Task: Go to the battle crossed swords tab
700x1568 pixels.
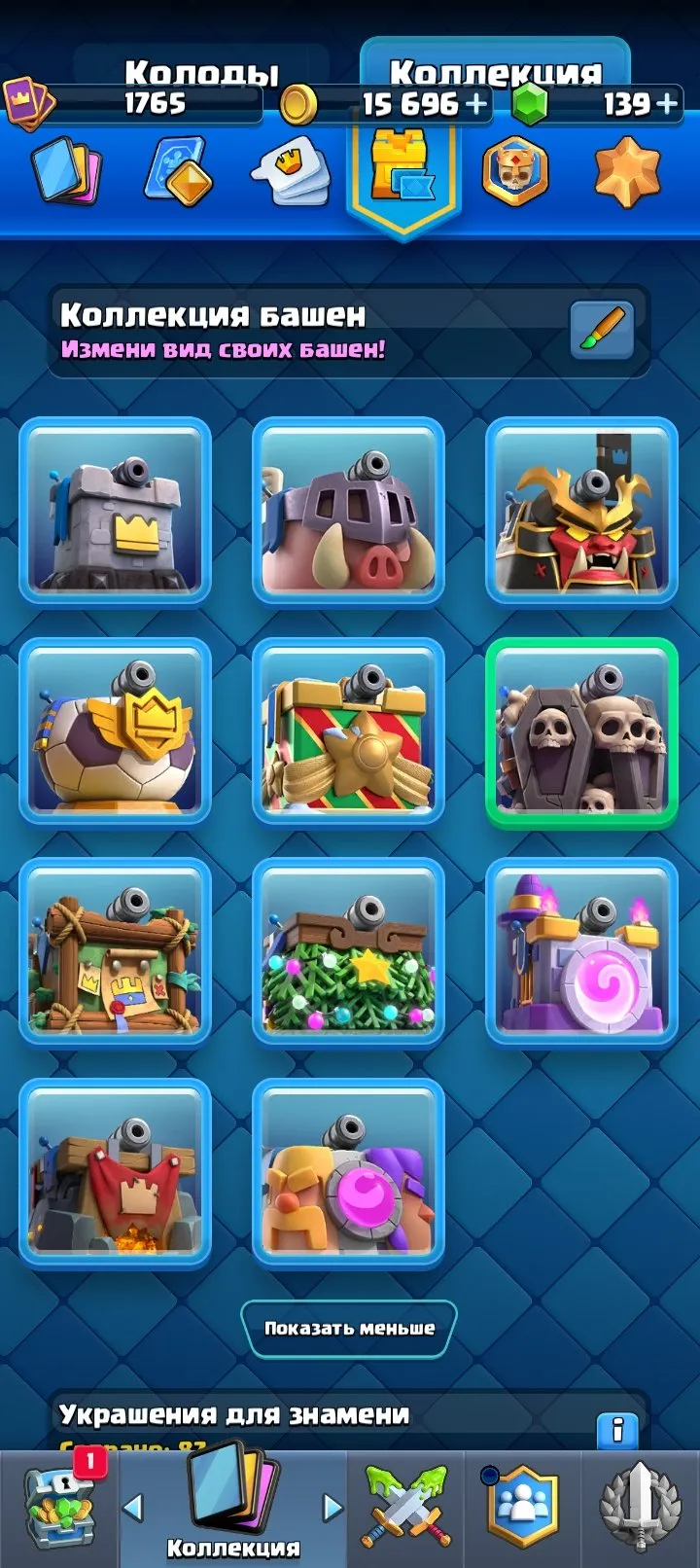Action: [405, 1506]
